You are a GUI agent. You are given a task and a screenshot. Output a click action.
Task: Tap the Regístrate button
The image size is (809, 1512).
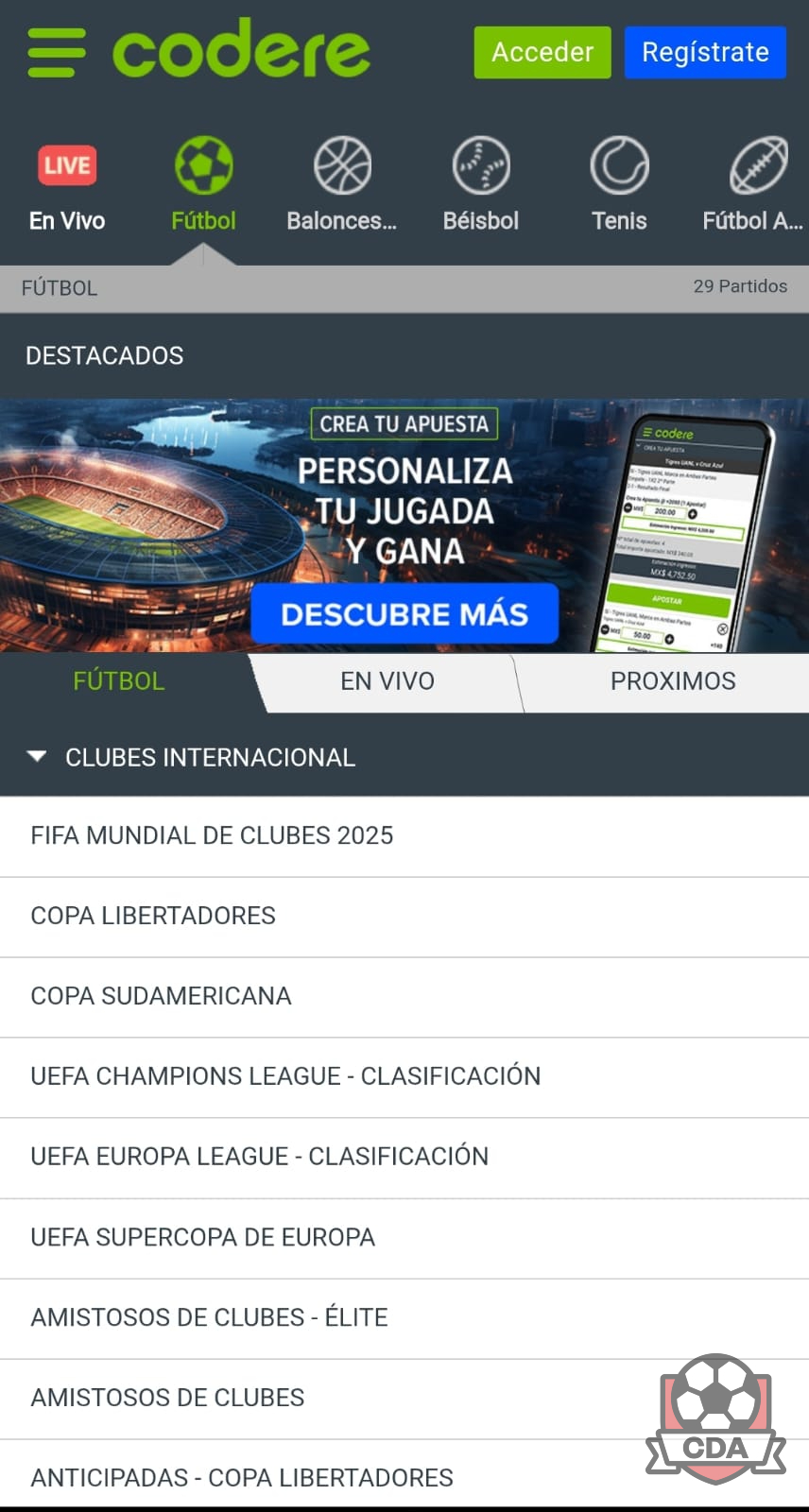click(x=705, y=52)
